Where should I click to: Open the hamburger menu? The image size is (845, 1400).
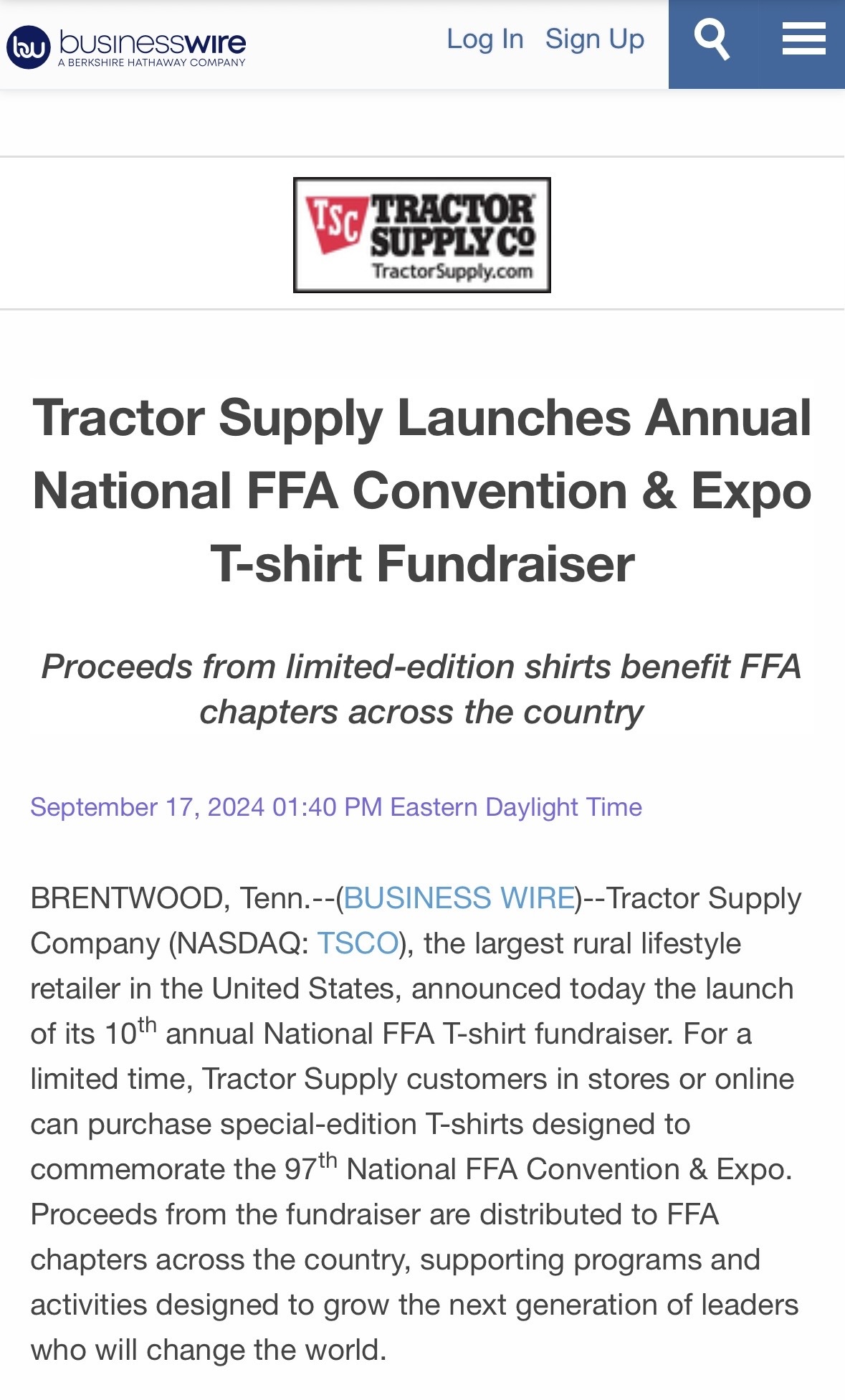803,39
